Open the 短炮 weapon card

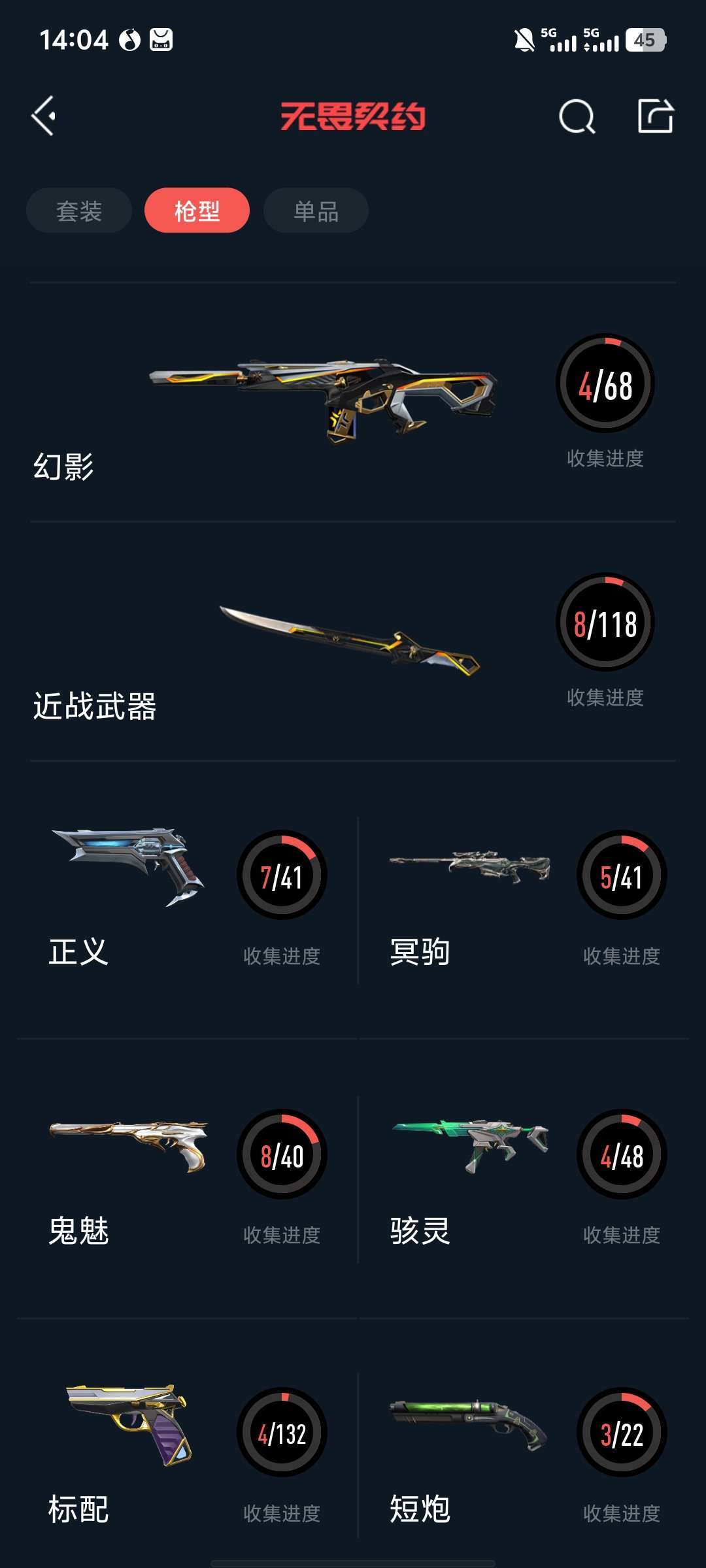524,1457
